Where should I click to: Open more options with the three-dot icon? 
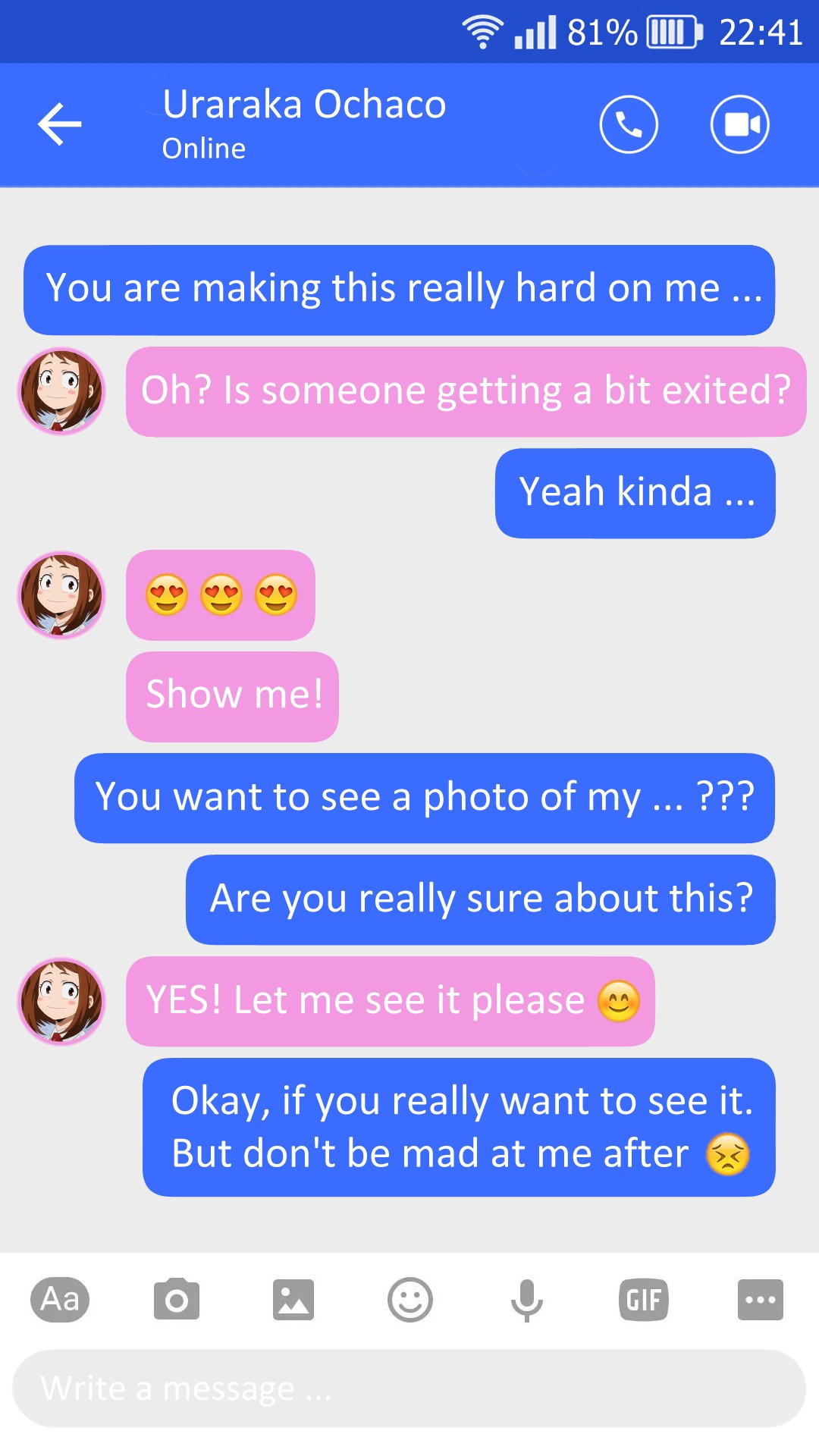click(x=760, y=1300)
